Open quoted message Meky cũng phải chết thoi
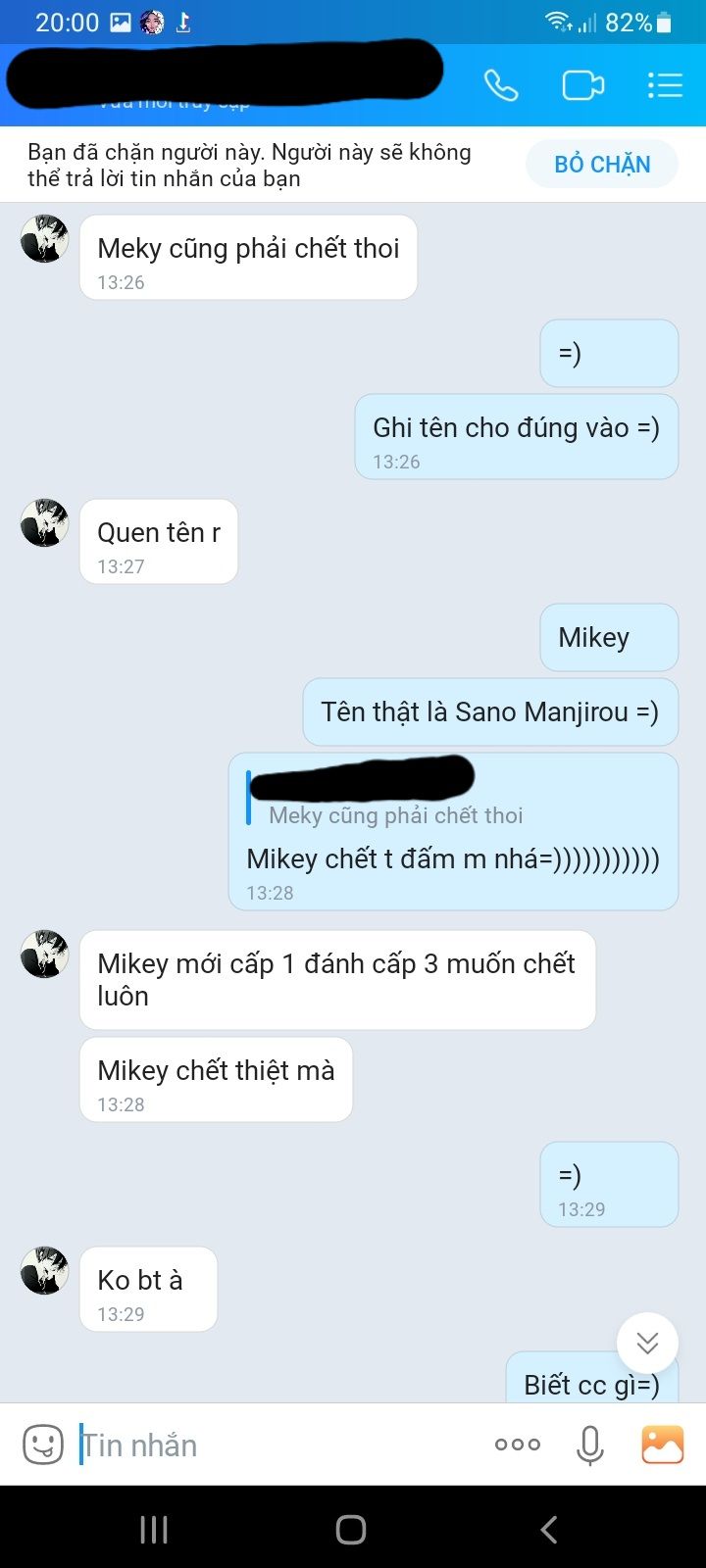Screen dimensions: 706x1568 396,814
